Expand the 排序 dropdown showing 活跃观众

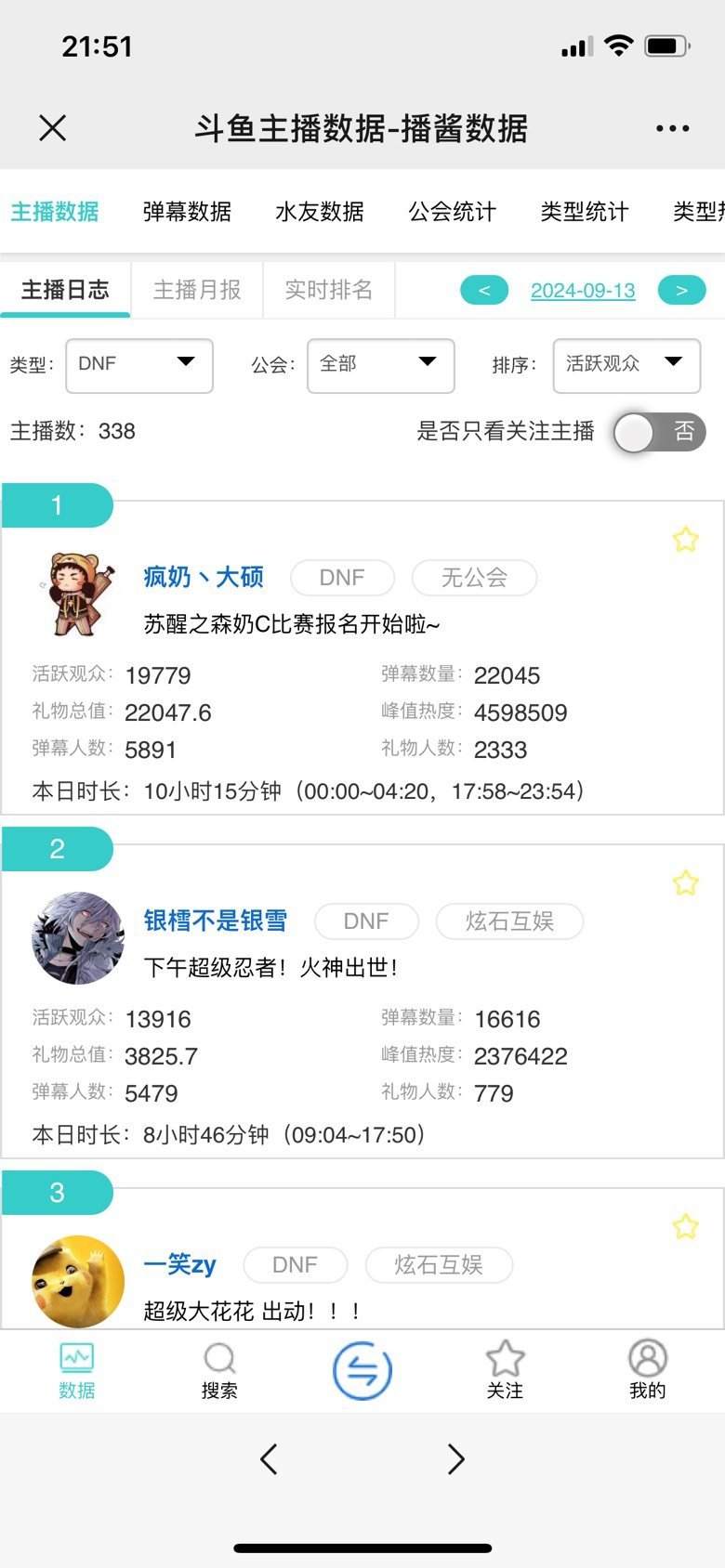627,365
